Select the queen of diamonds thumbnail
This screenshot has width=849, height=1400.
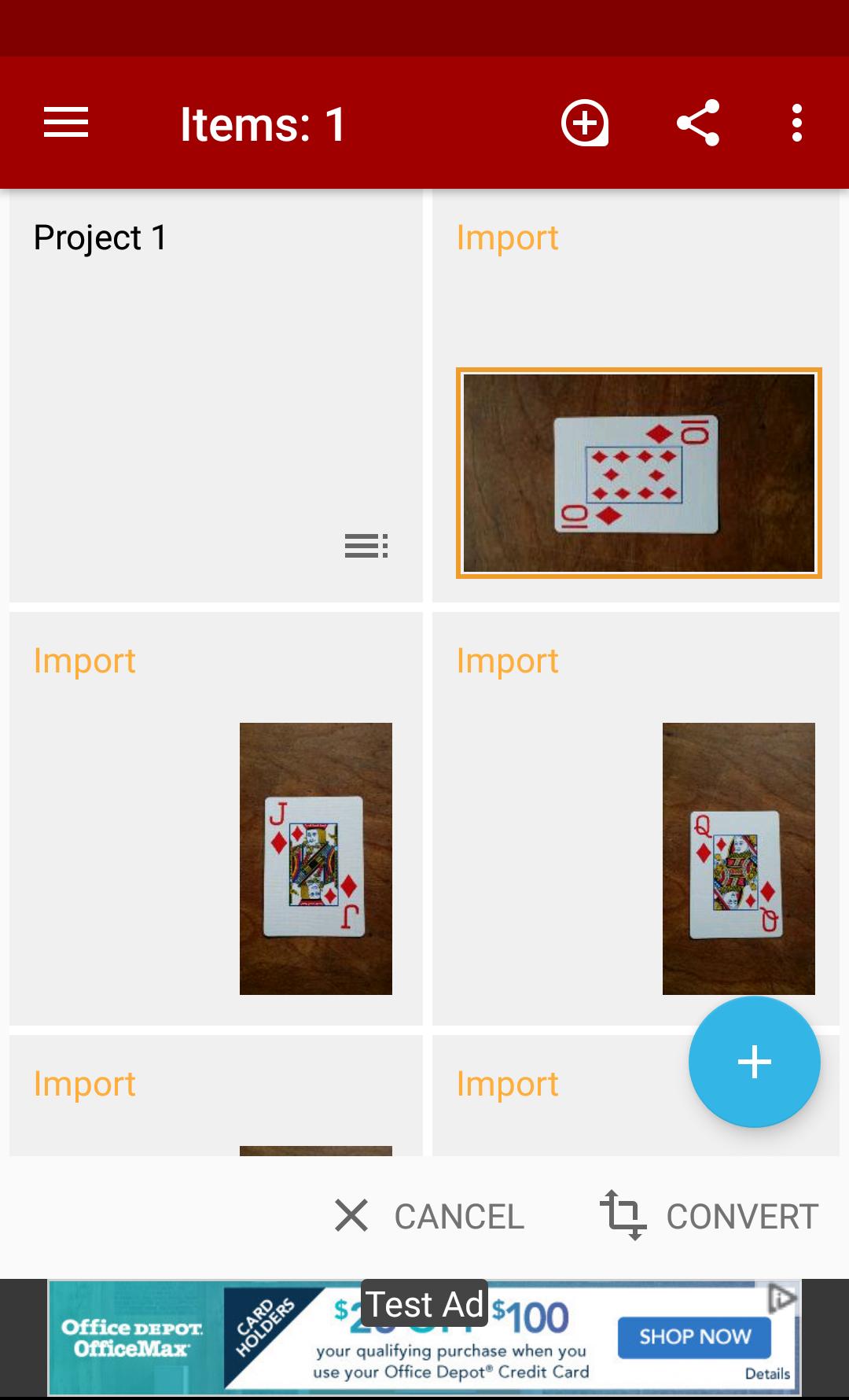tap(737, 857)
